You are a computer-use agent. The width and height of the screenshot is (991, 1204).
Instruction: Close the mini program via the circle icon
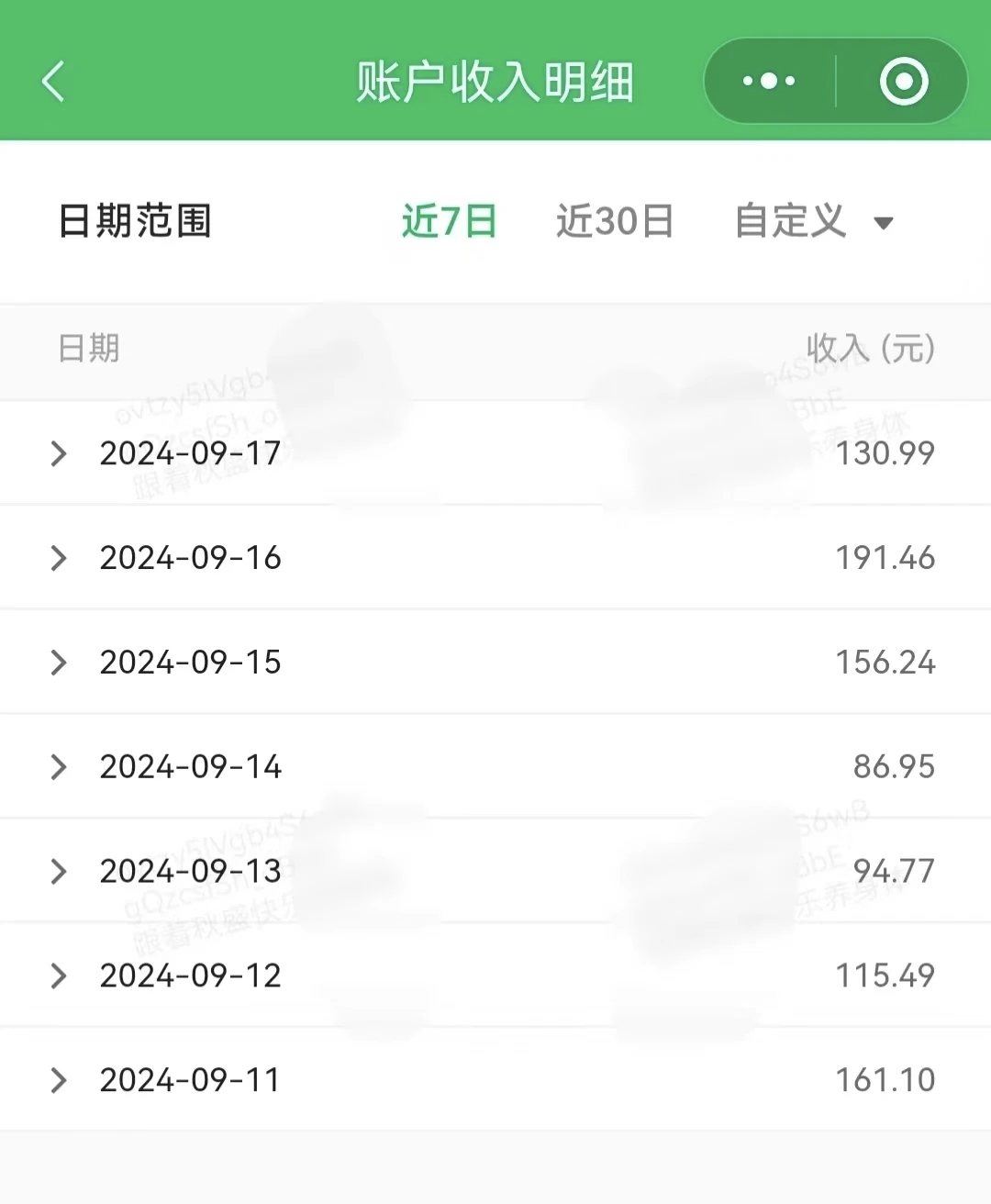pos(904,81)
